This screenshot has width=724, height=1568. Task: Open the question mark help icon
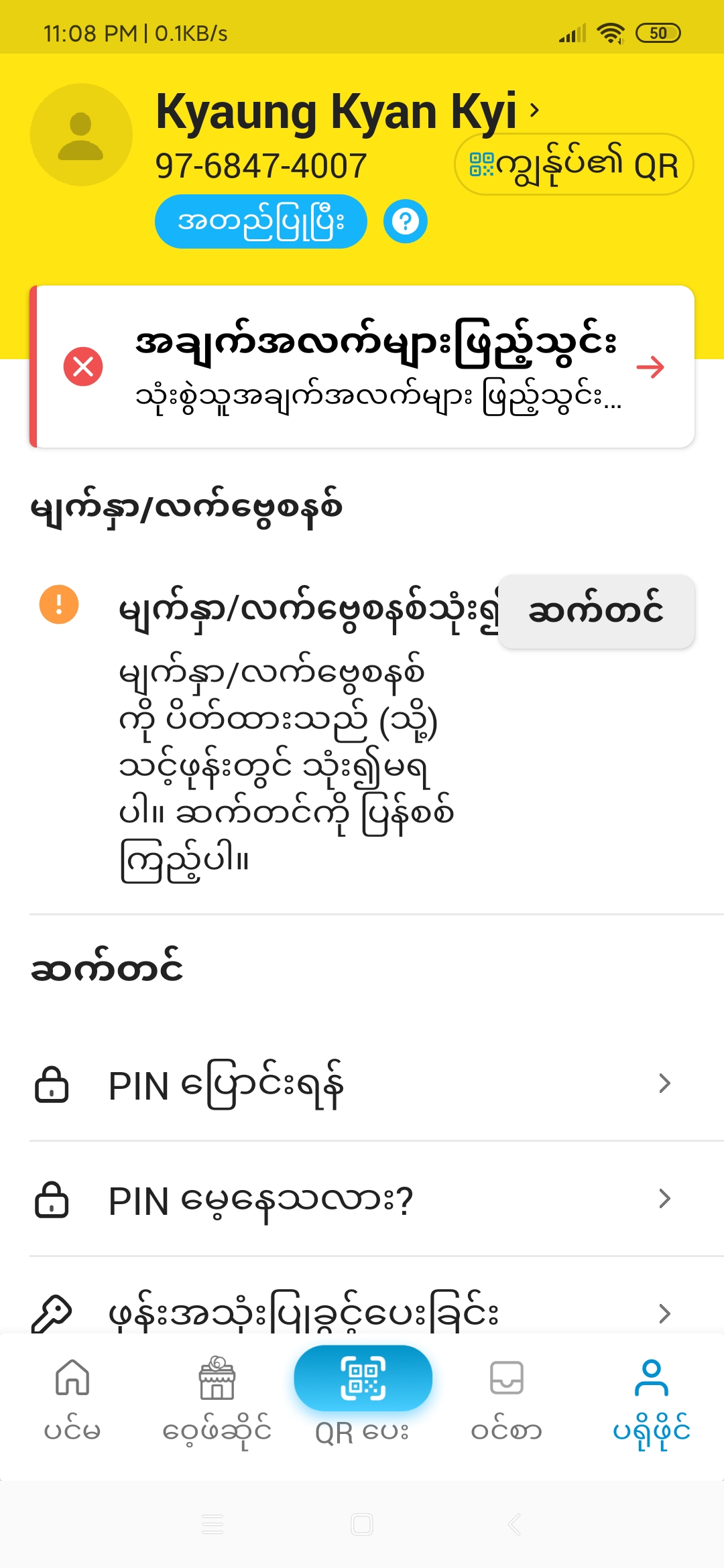(405, 221)
